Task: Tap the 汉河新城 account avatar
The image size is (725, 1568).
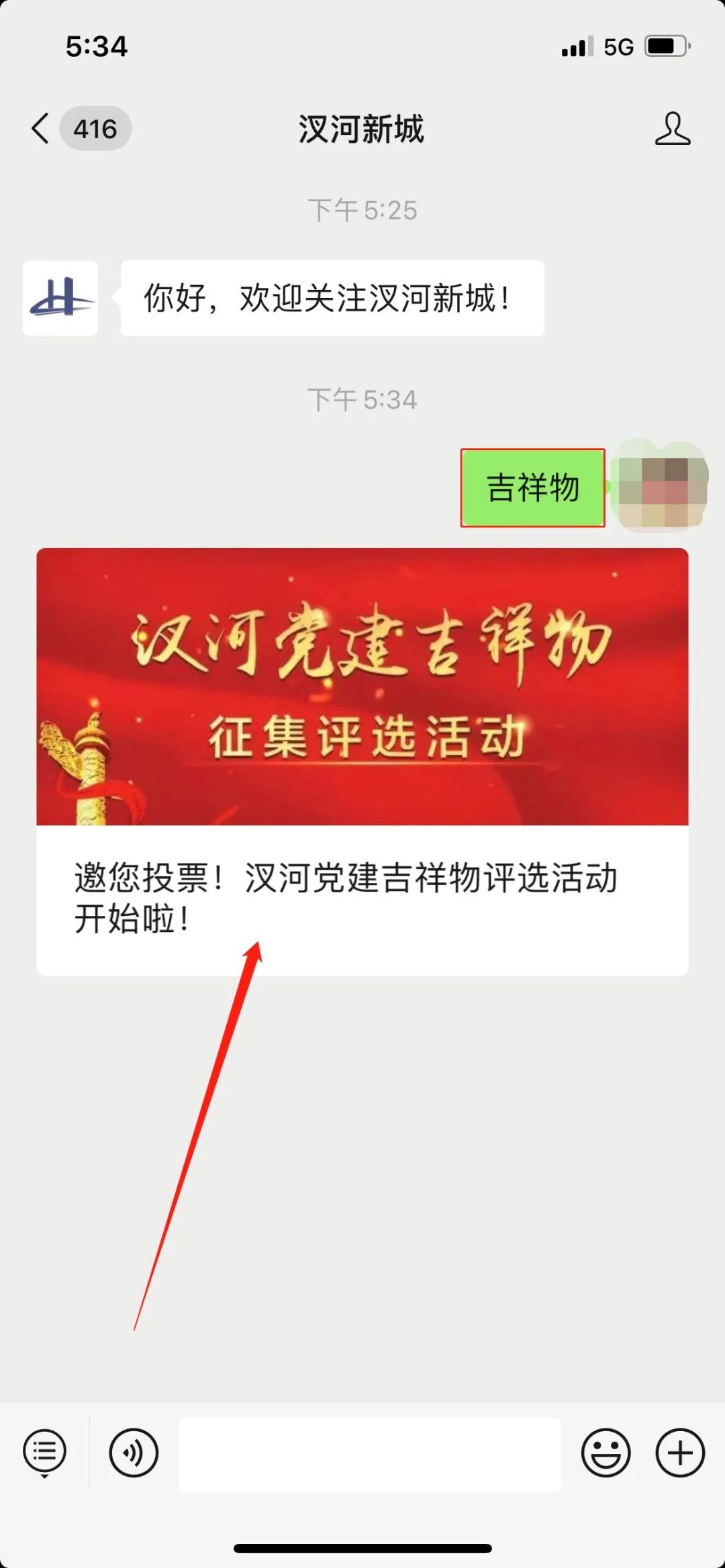Action: pos(60,298)
